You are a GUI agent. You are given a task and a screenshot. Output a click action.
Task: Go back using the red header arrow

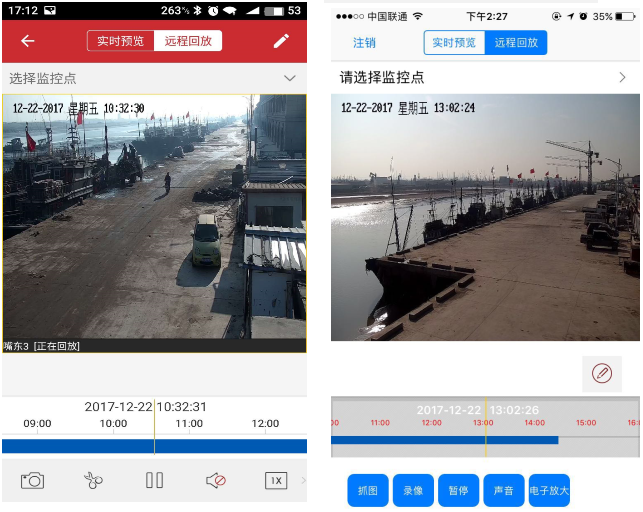coord(27,41)
